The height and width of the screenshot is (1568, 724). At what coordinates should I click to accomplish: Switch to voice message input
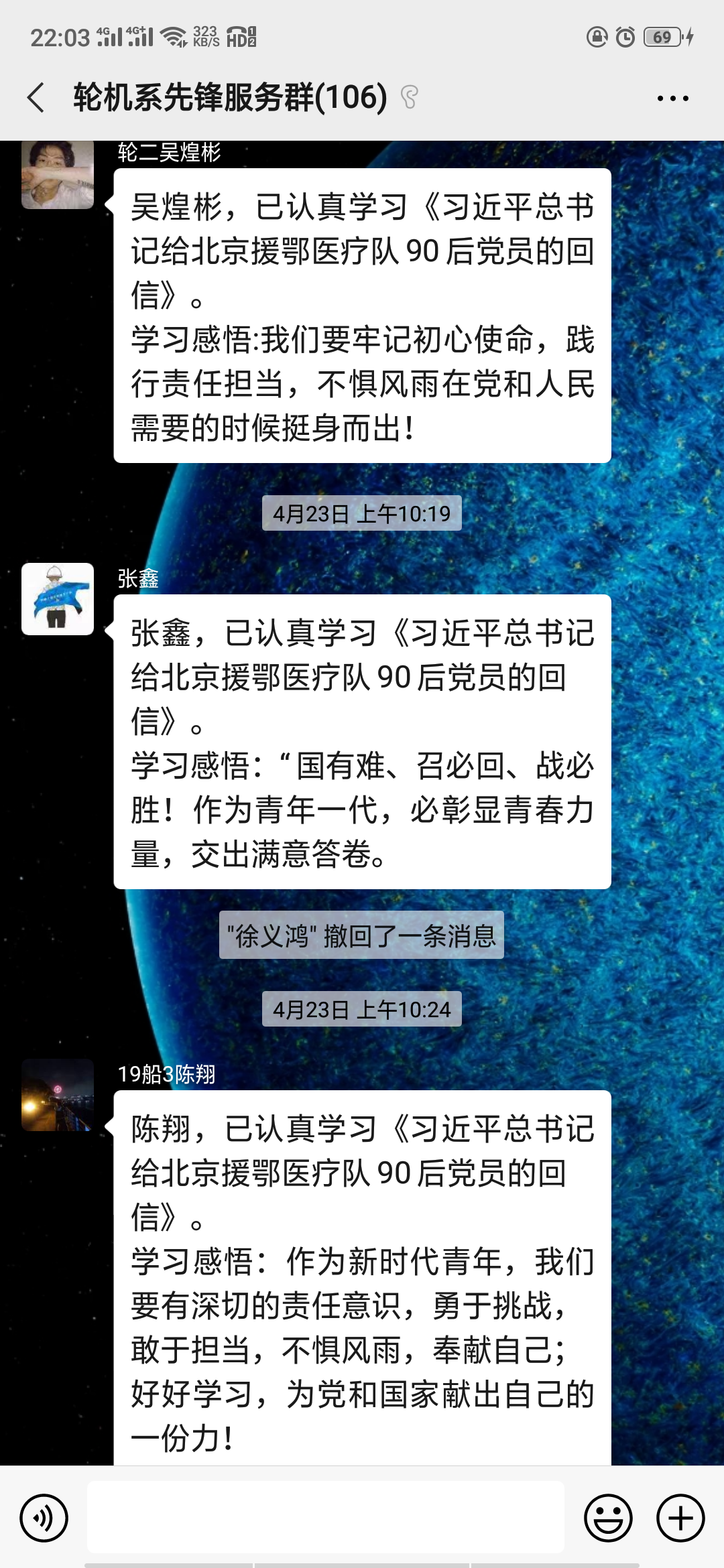click(x=44, y=1518)
